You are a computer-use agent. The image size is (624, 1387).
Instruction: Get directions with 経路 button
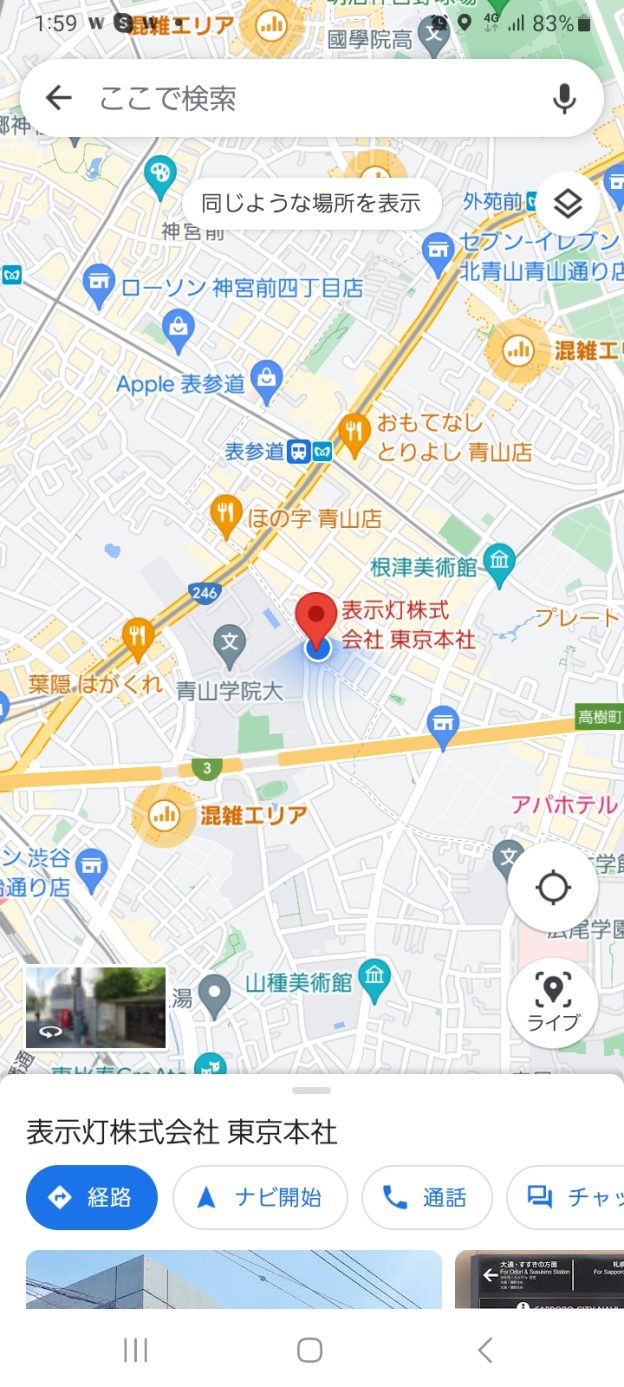click(x=92, y=1197)
